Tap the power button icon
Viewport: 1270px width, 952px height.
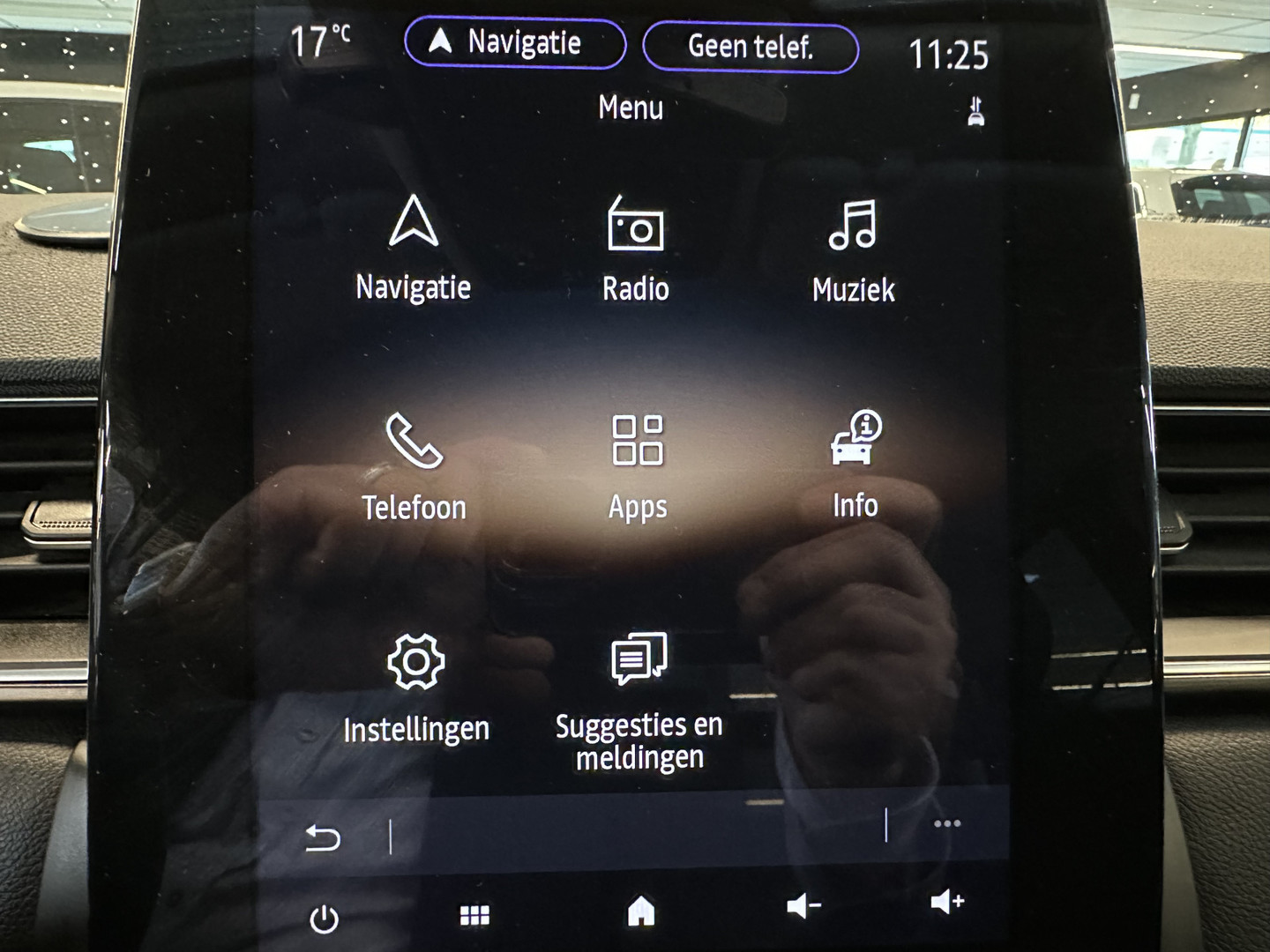coord(325,919)
